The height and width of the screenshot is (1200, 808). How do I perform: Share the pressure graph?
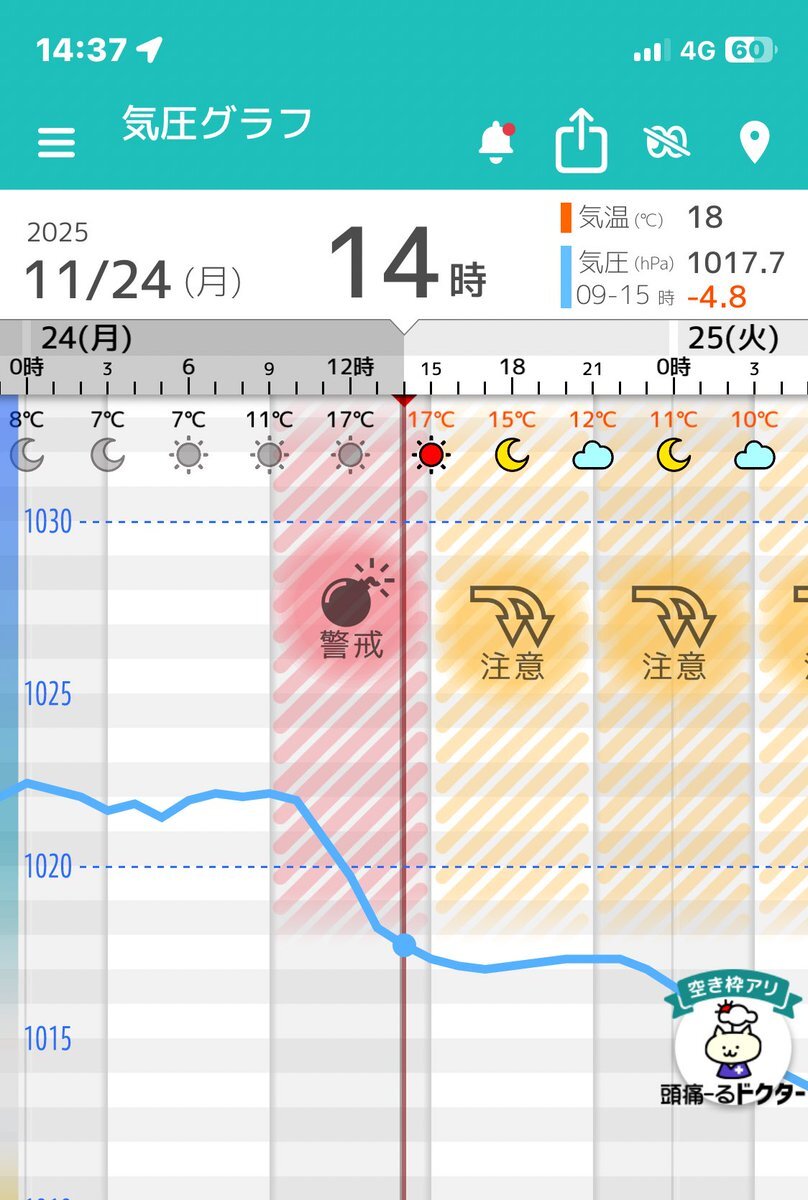pos(581,141)
